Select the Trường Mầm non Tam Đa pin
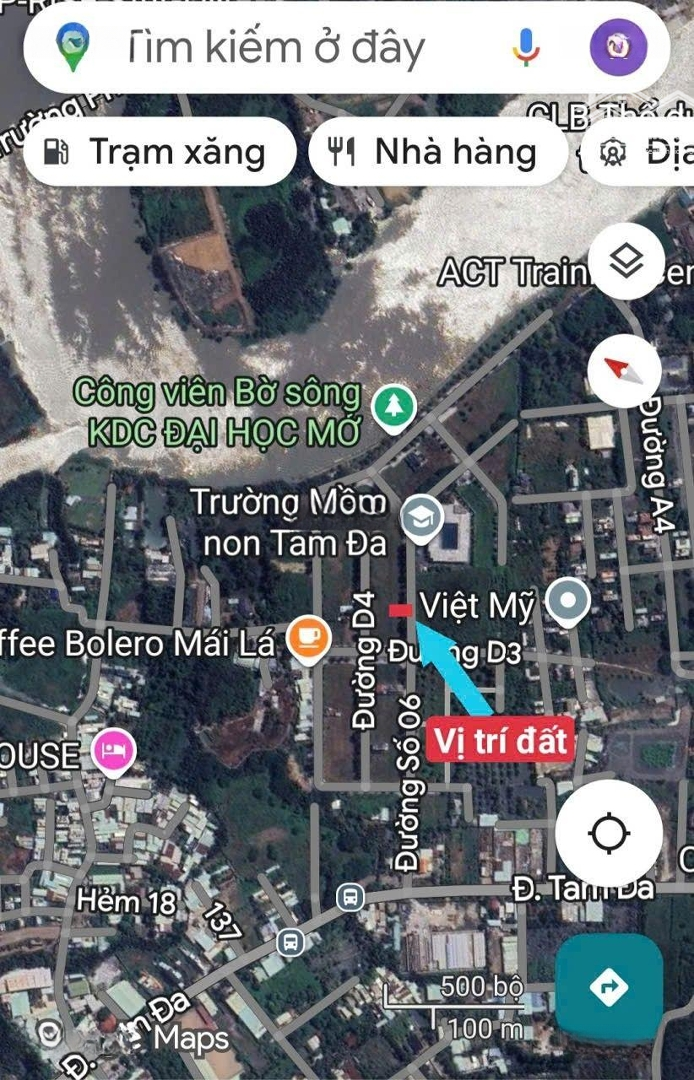Image resolution: width=694 pixels, height=1080 pixels. 422,517
